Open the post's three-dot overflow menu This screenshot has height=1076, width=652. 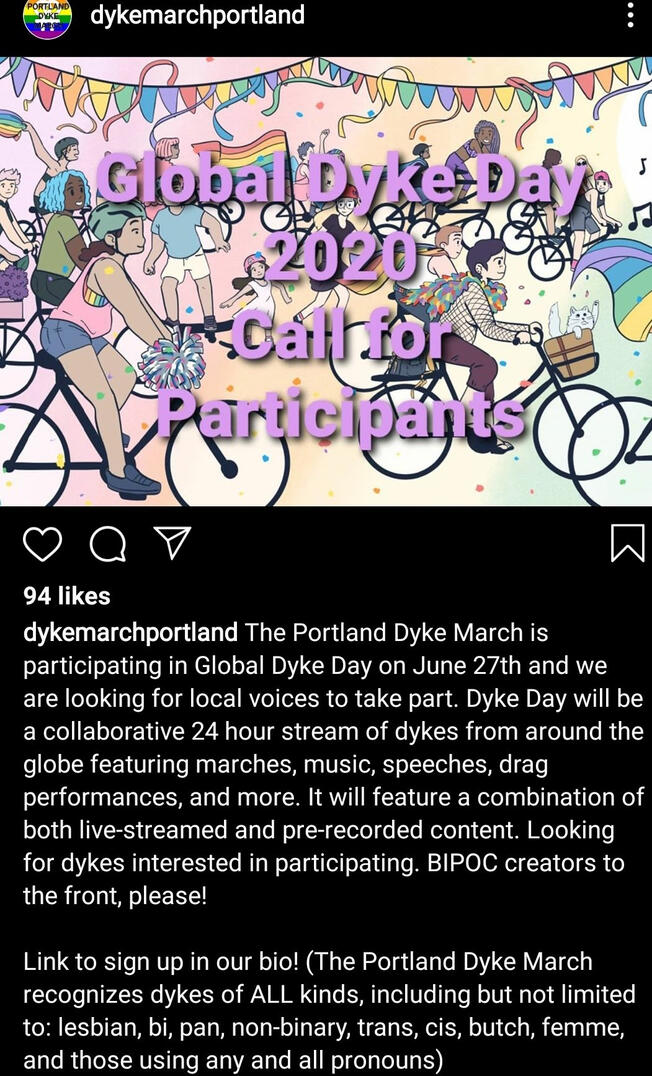coord(629,16)
